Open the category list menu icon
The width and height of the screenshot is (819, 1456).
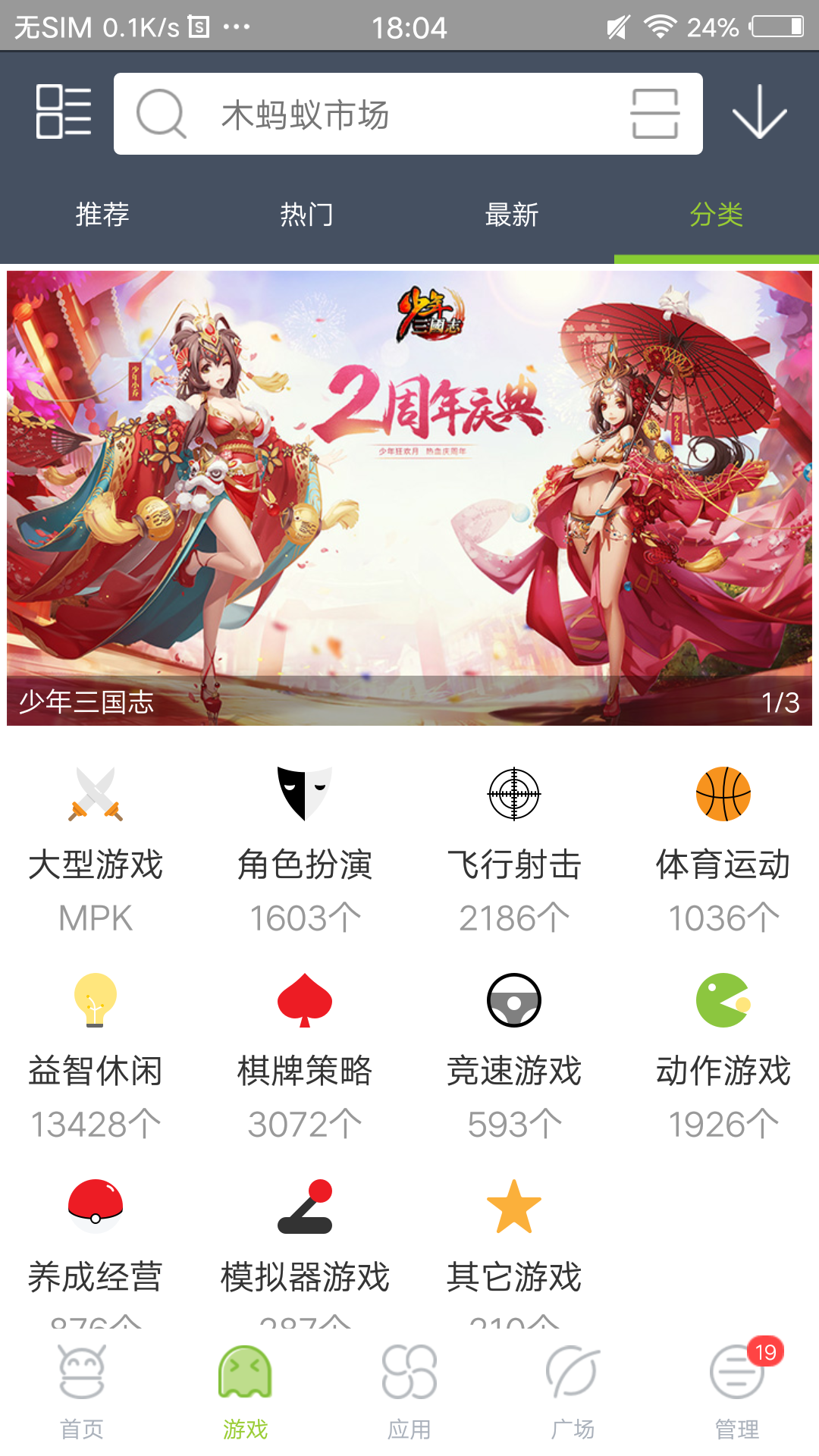pyautogui.click(x=64, y=112)
